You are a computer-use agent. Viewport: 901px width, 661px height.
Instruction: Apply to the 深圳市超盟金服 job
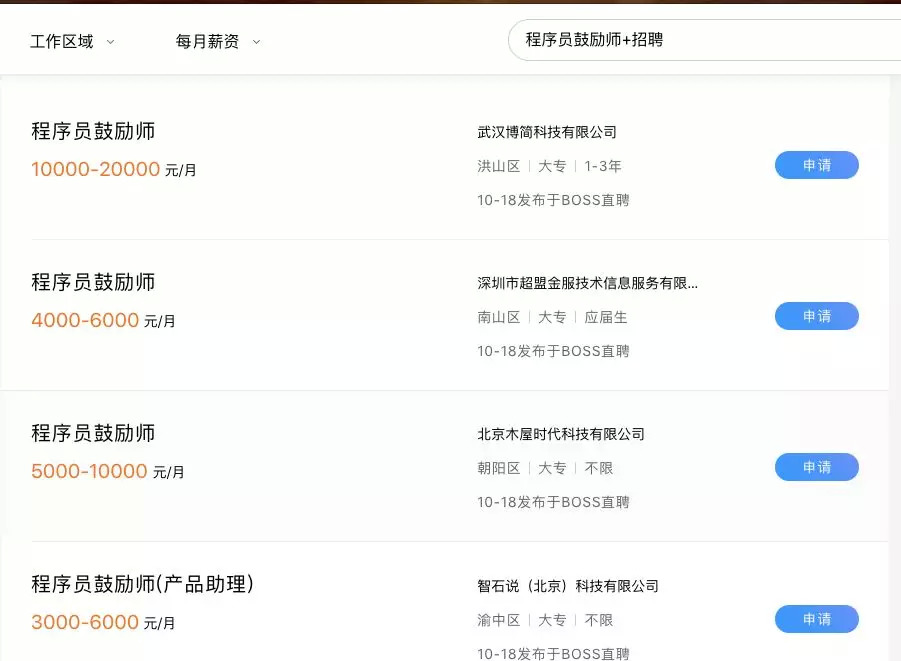click(816, 316)
